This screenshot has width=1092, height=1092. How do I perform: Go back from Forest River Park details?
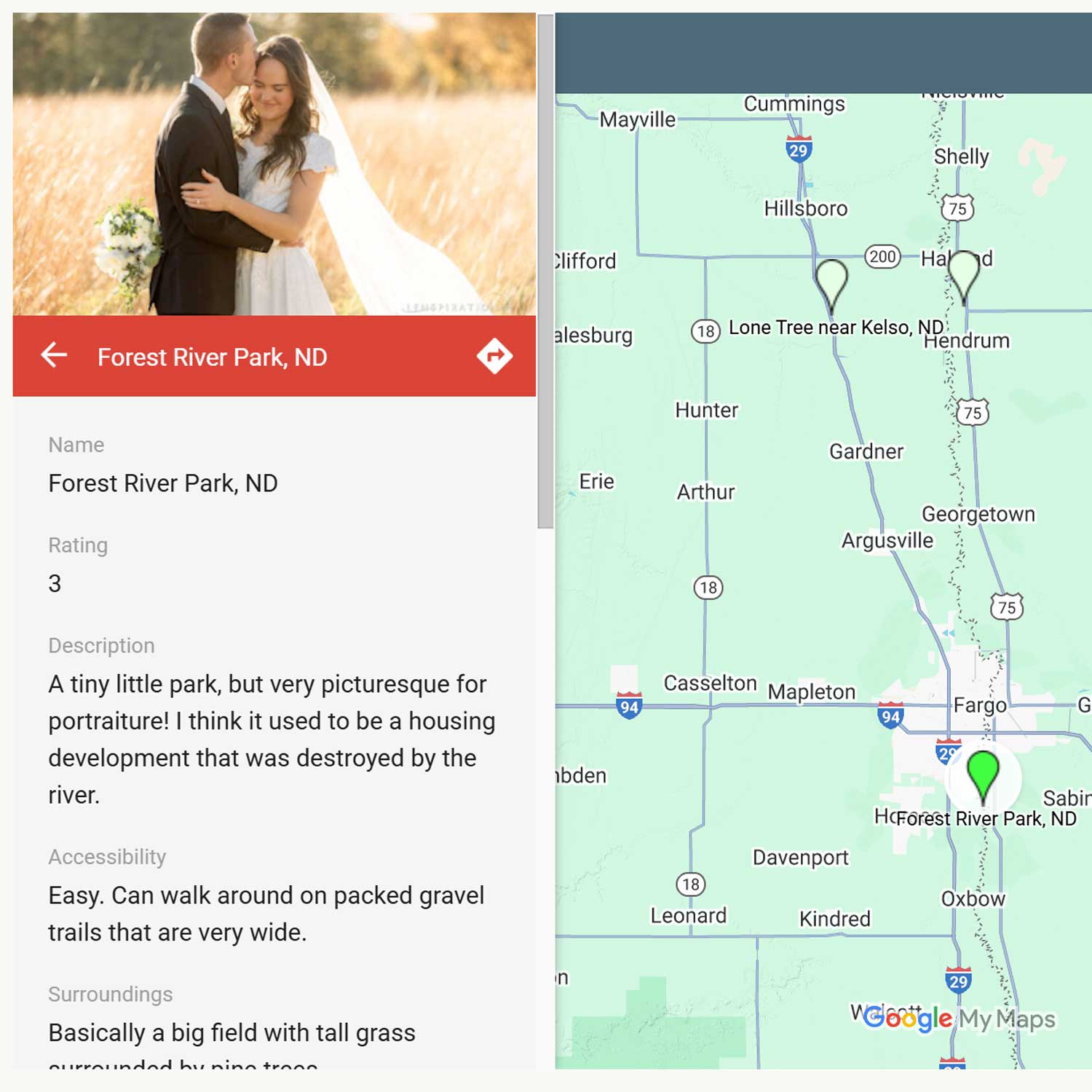(x=54, y=356)
